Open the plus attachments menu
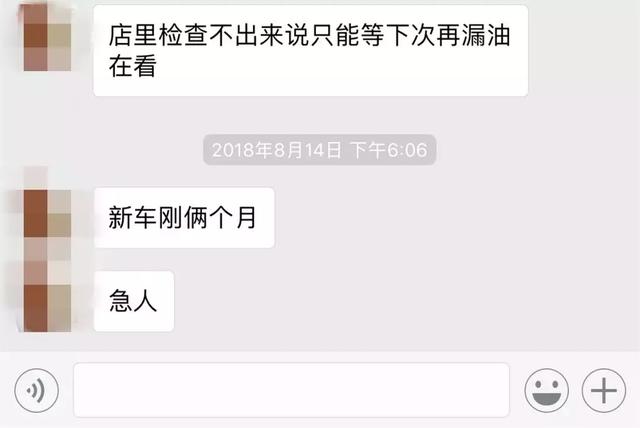 coord(604,390)
